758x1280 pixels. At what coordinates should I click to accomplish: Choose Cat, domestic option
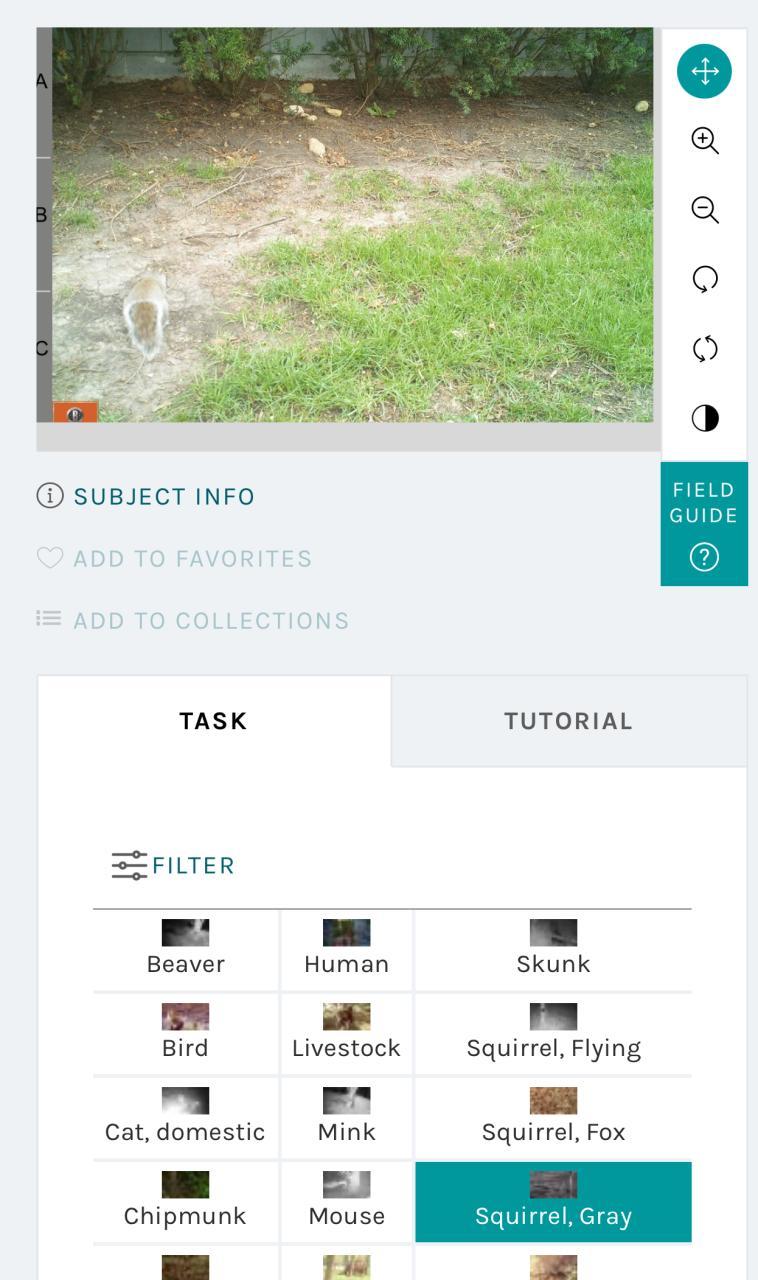point(186,1119)
